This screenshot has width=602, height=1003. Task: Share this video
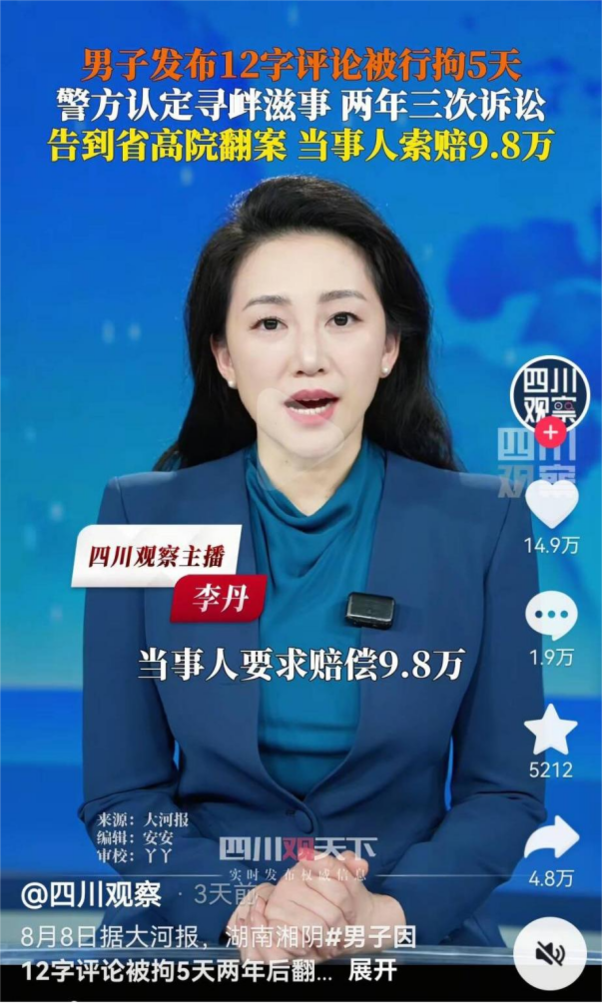click(551, 838)
